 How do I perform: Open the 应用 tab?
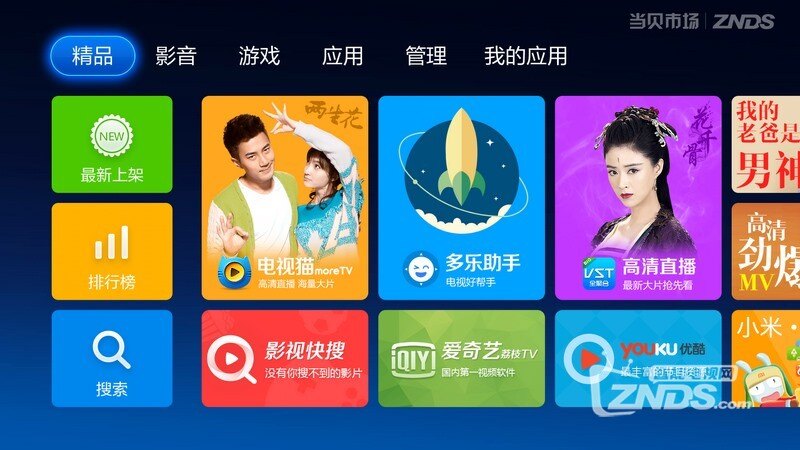(342, 56)
